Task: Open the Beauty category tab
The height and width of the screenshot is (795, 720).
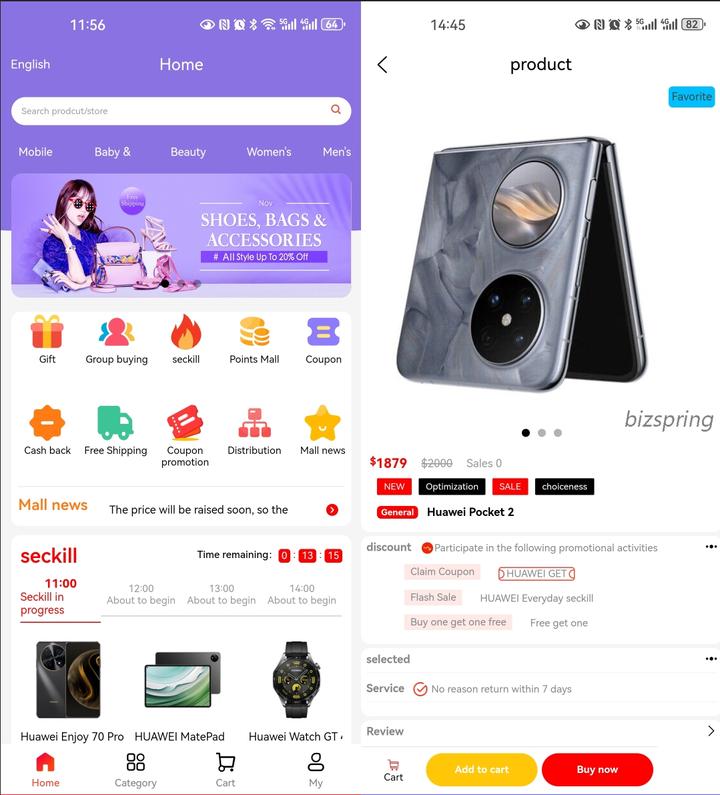Action: pos(189,152)
